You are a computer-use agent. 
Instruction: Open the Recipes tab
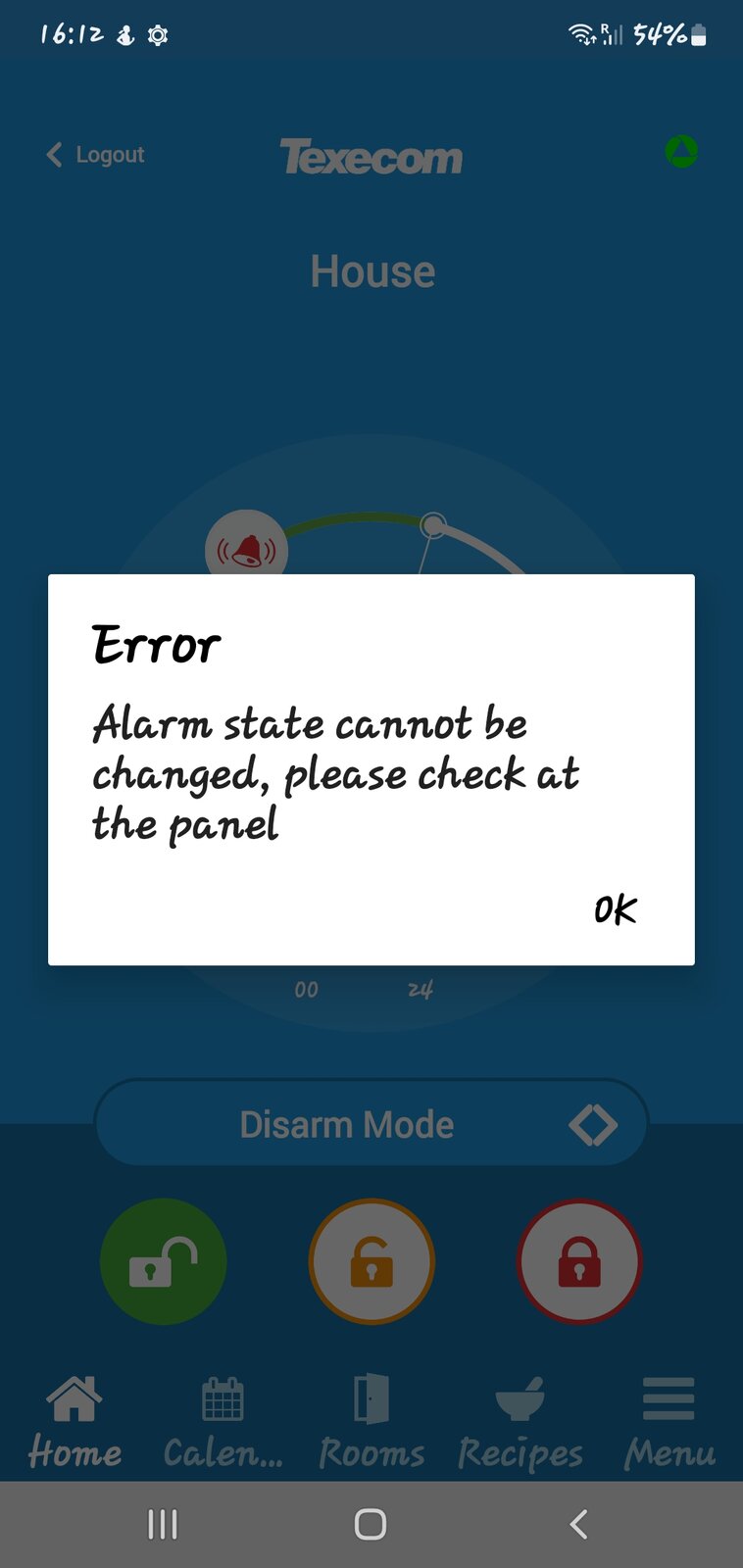click(x=520, y=1422)
